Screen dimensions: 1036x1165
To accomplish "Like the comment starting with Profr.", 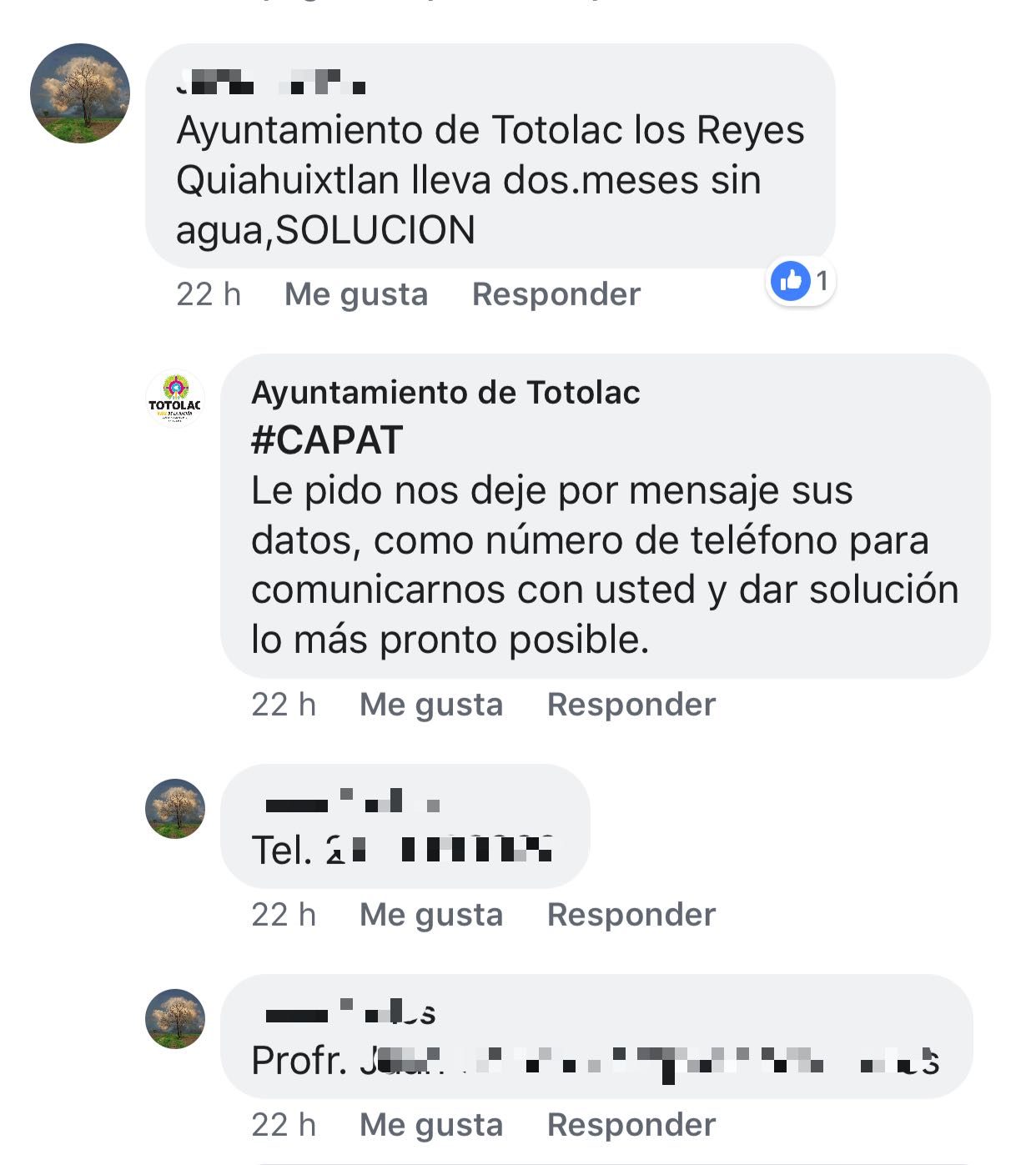I will tap(431, 1125).
